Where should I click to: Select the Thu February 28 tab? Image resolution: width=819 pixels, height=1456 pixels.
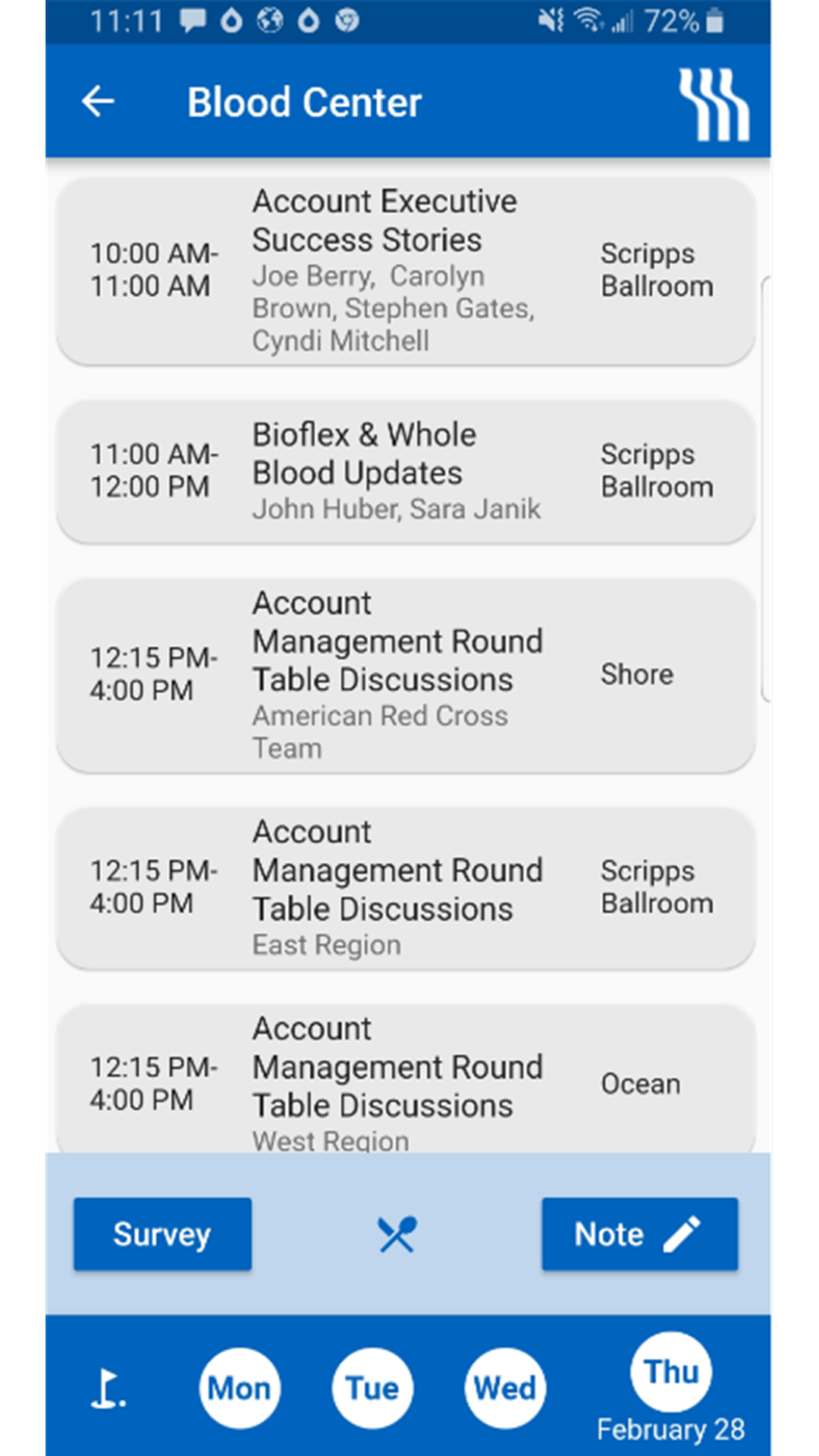click(x=671, y=1389)
